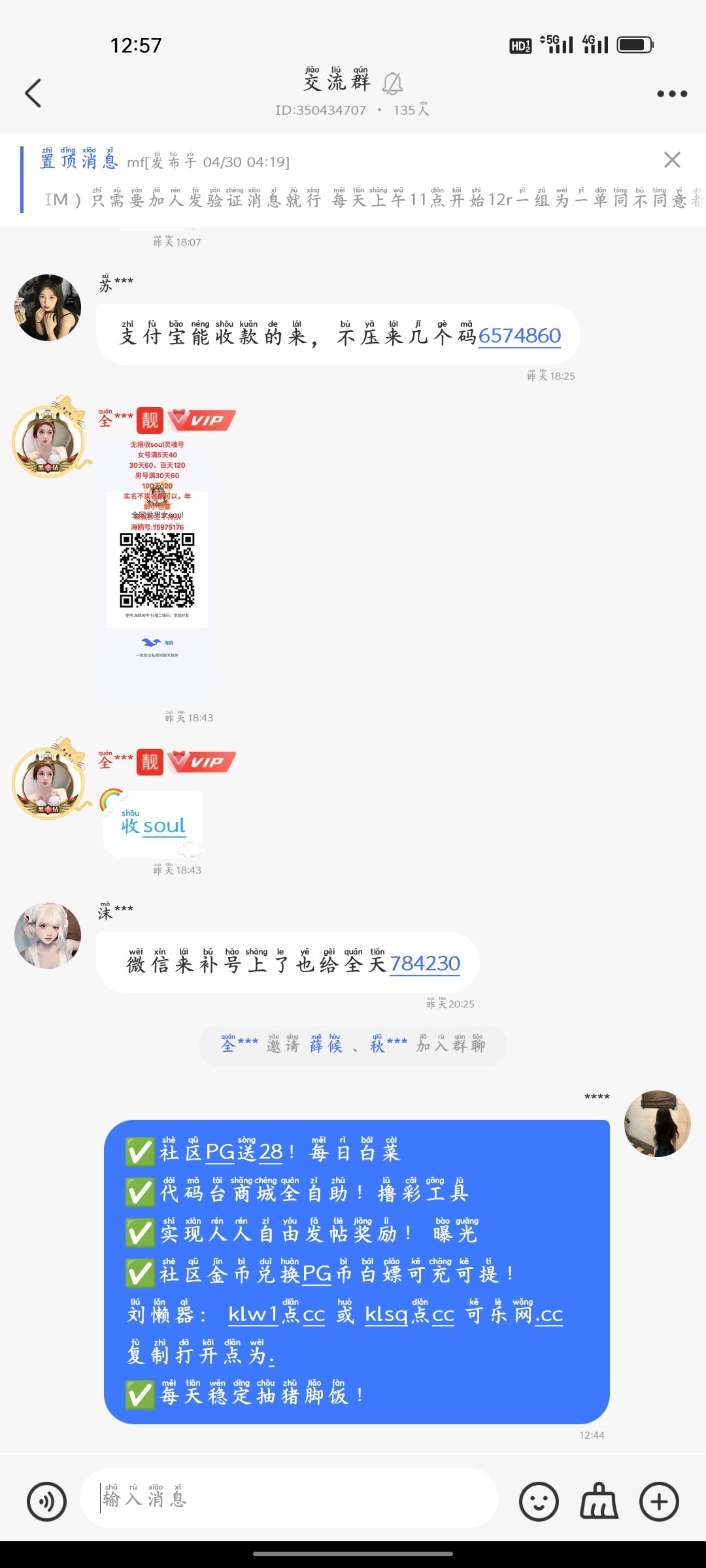
Task: Tap the red 靓 badge on 全*** message
Action: pyautogui.click(x=149, y=420)
